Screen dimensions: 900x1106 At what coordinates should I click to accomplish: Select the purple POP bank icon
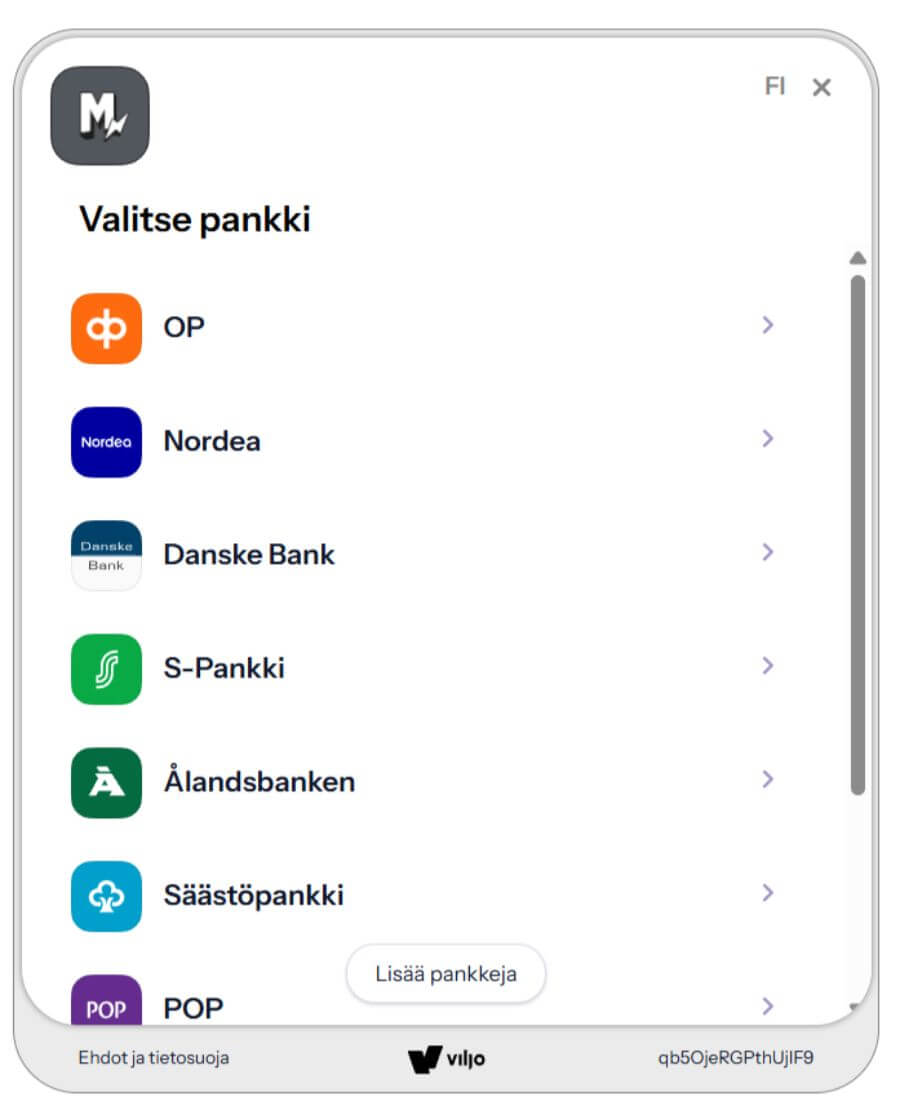[105, 1005]
